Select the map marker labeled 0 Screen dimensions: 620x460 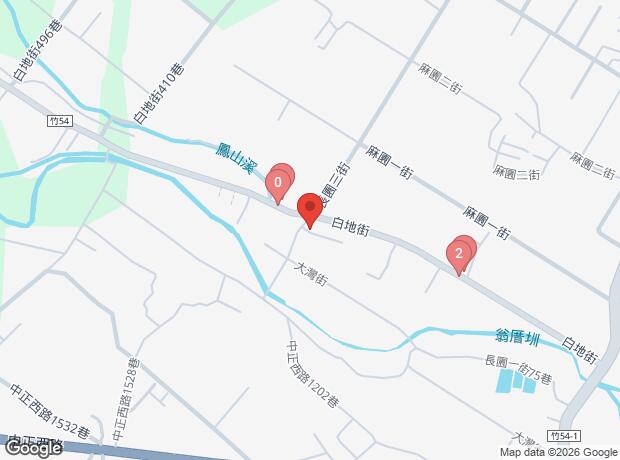tap(278, 184)
